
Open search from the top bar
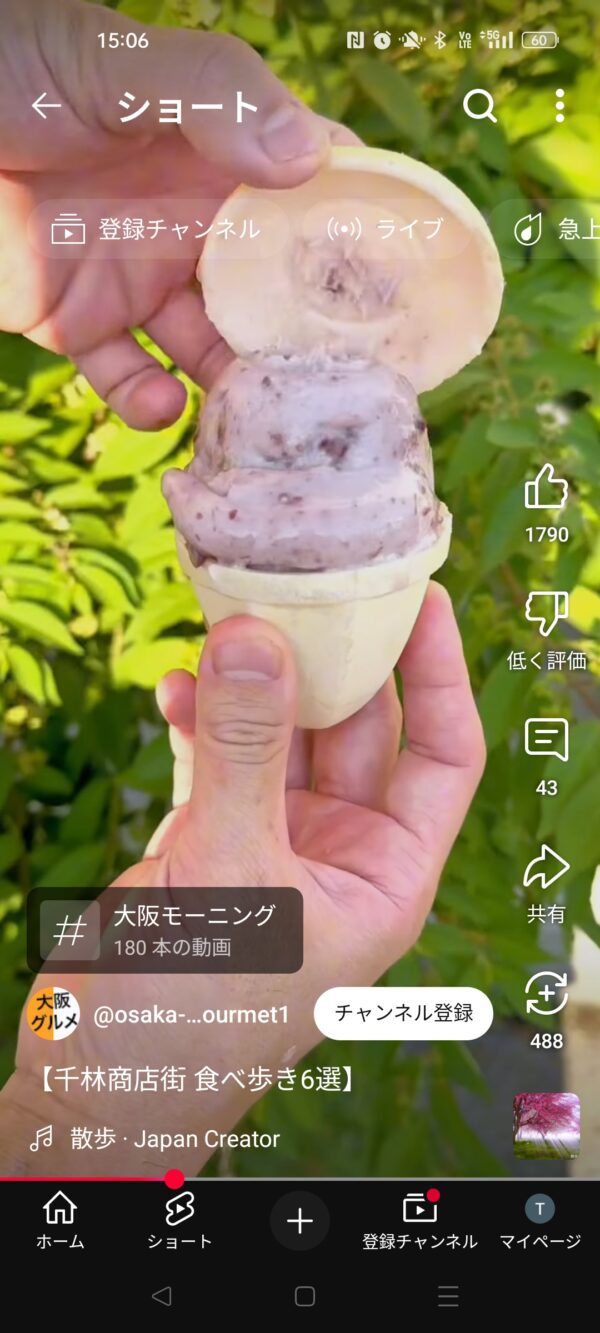(x=480, y=105)
